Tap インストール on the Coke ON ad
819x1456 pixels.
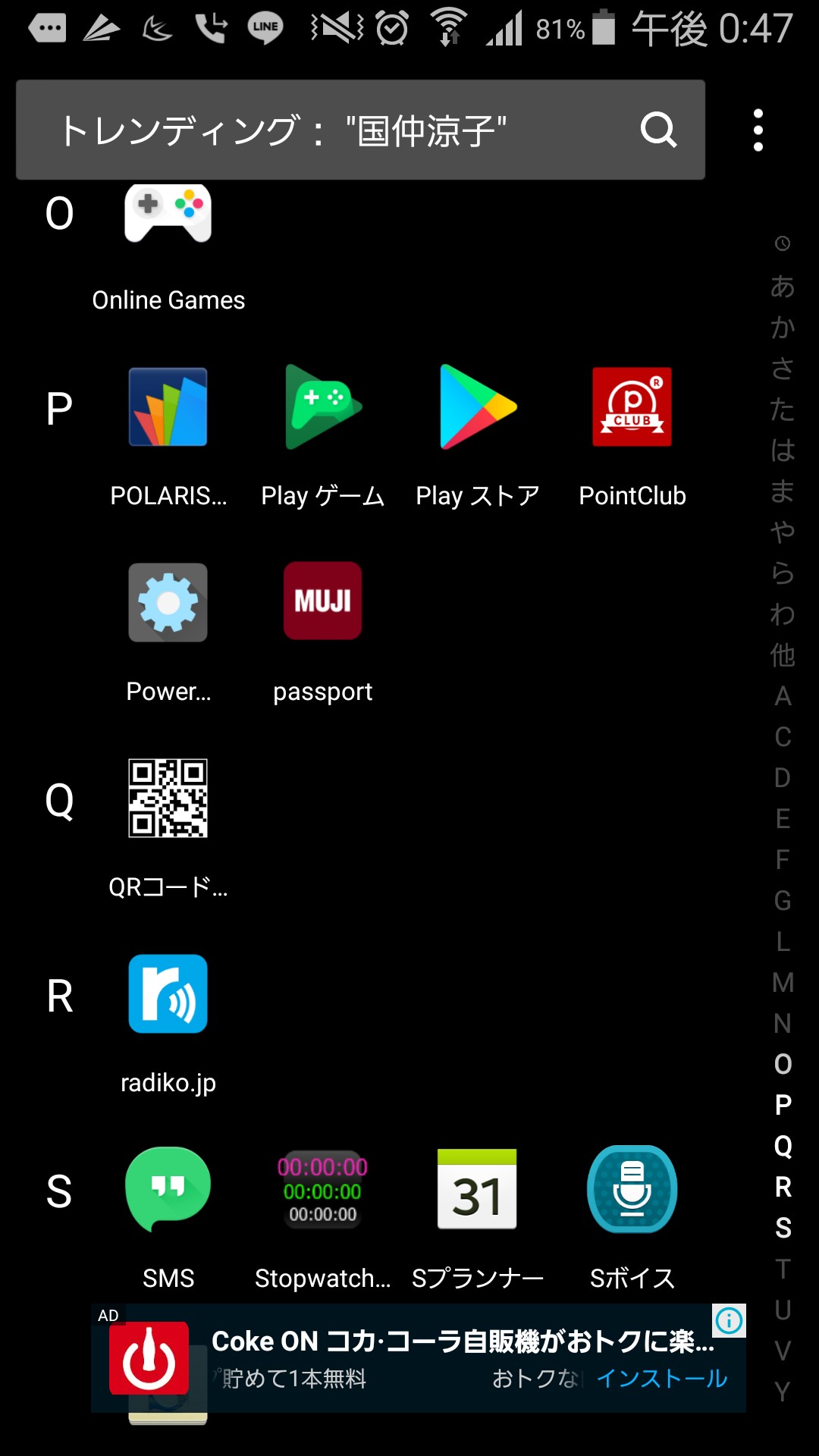[x=662, y=1378]
